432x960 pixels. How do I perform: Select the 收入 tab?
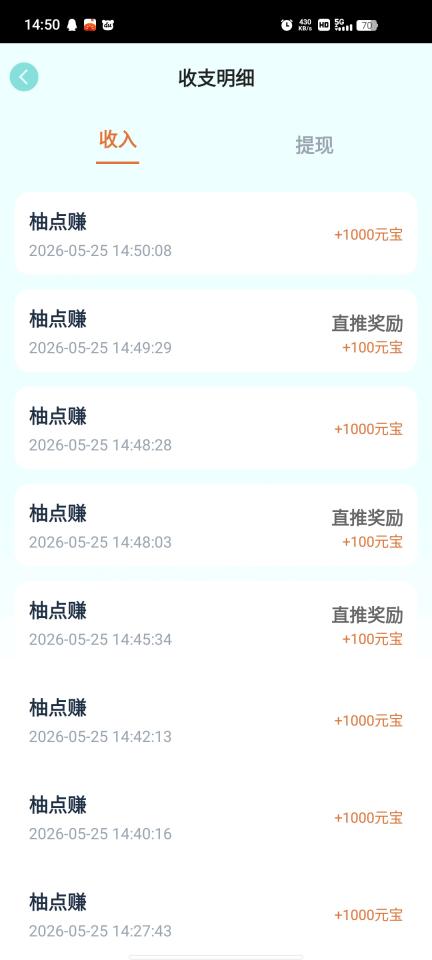pos(117,140)
